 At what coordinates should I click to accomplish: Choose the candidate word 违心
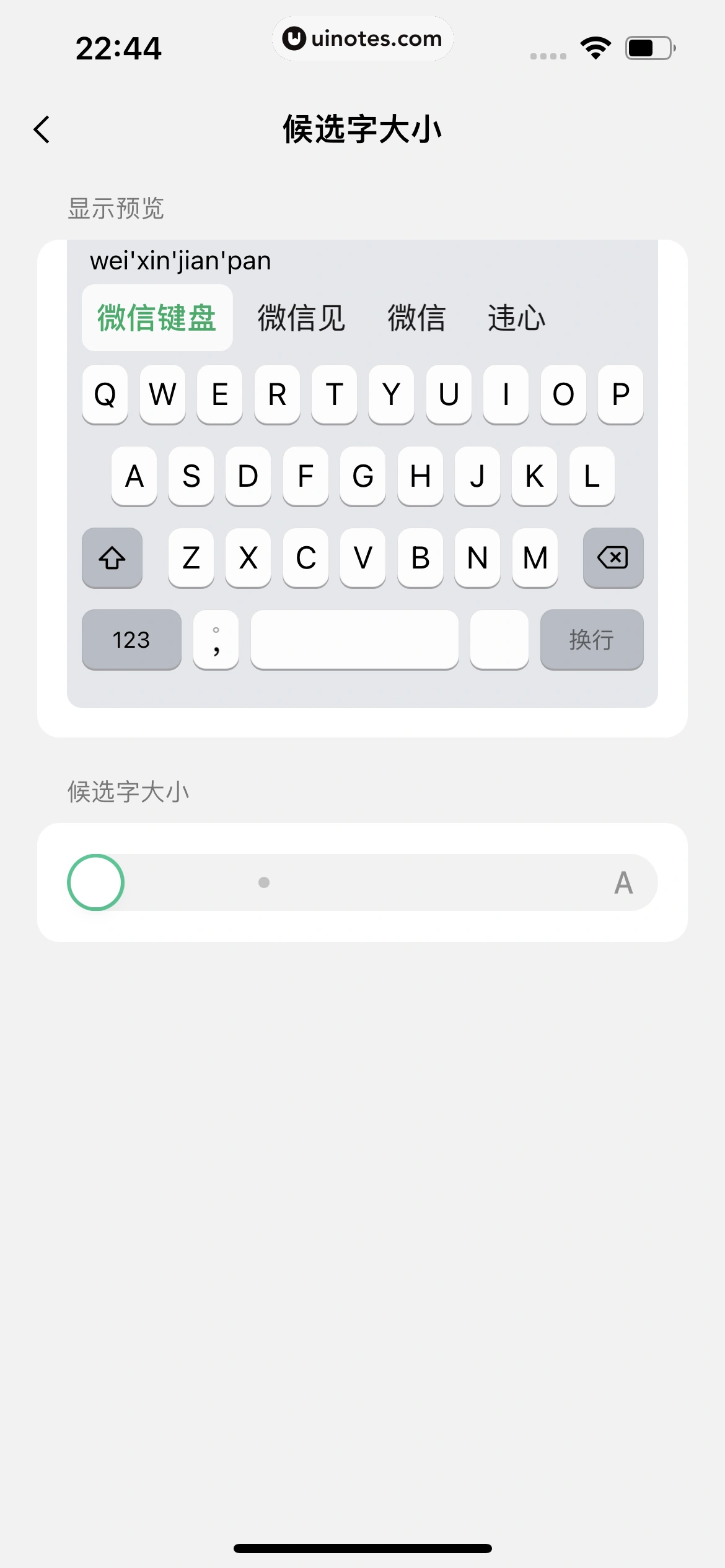click(516, 318)
